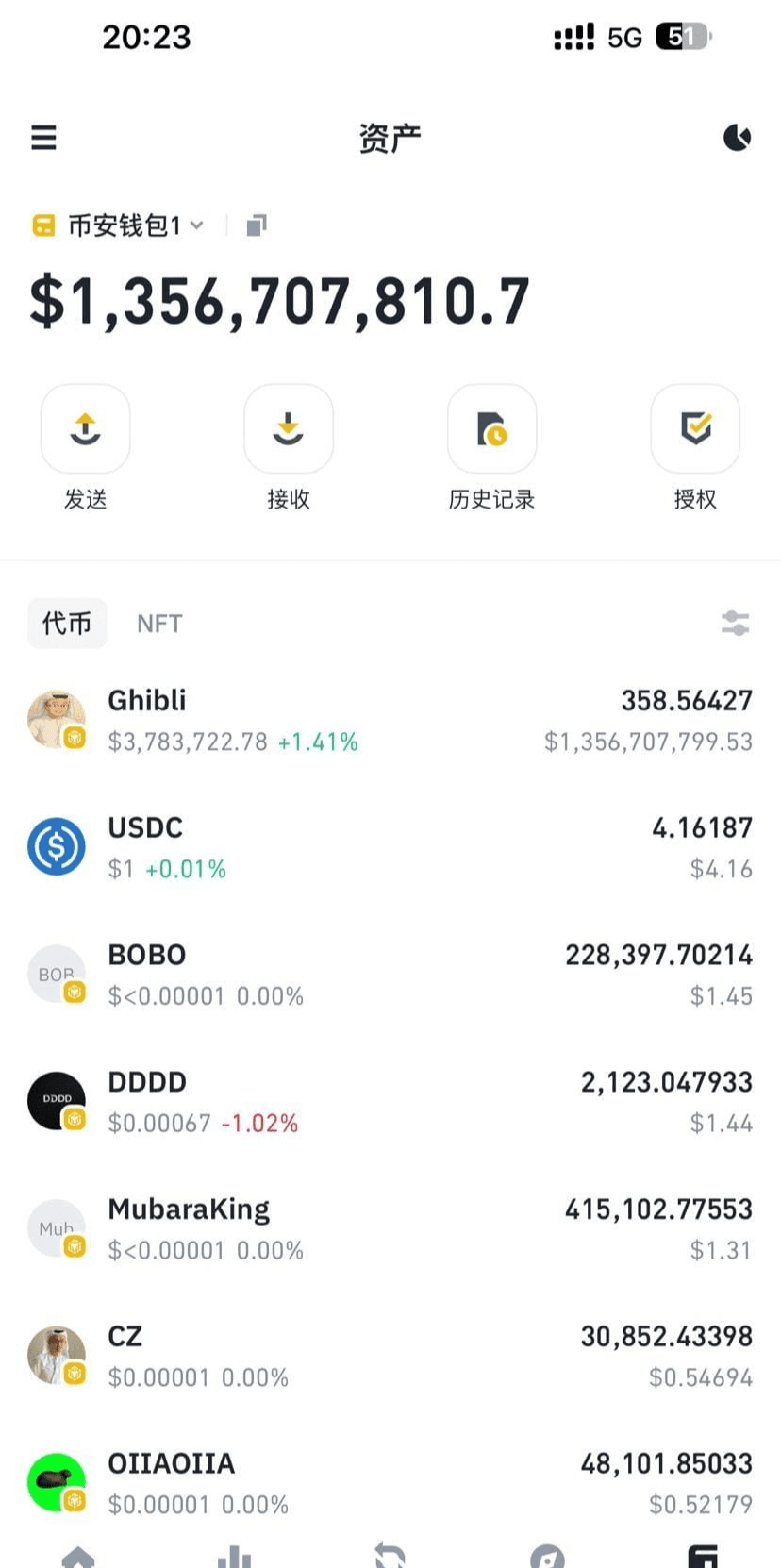This screenshot has height=1568, width=781.
Task: Open the BOBO token row
Action: point(390,975)
